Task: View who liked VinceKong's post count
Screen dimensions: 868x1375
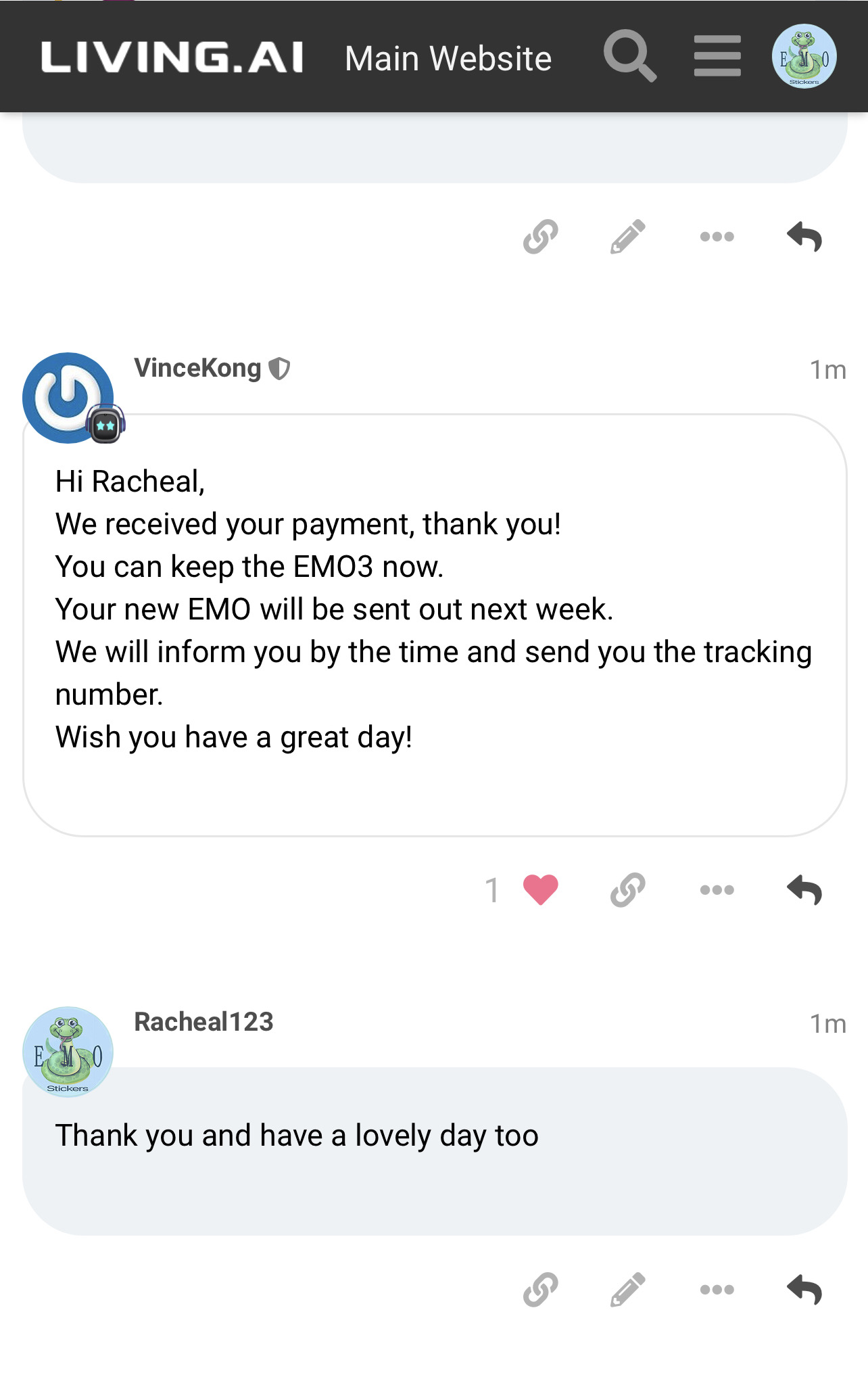Action: (x=492, y=889)
